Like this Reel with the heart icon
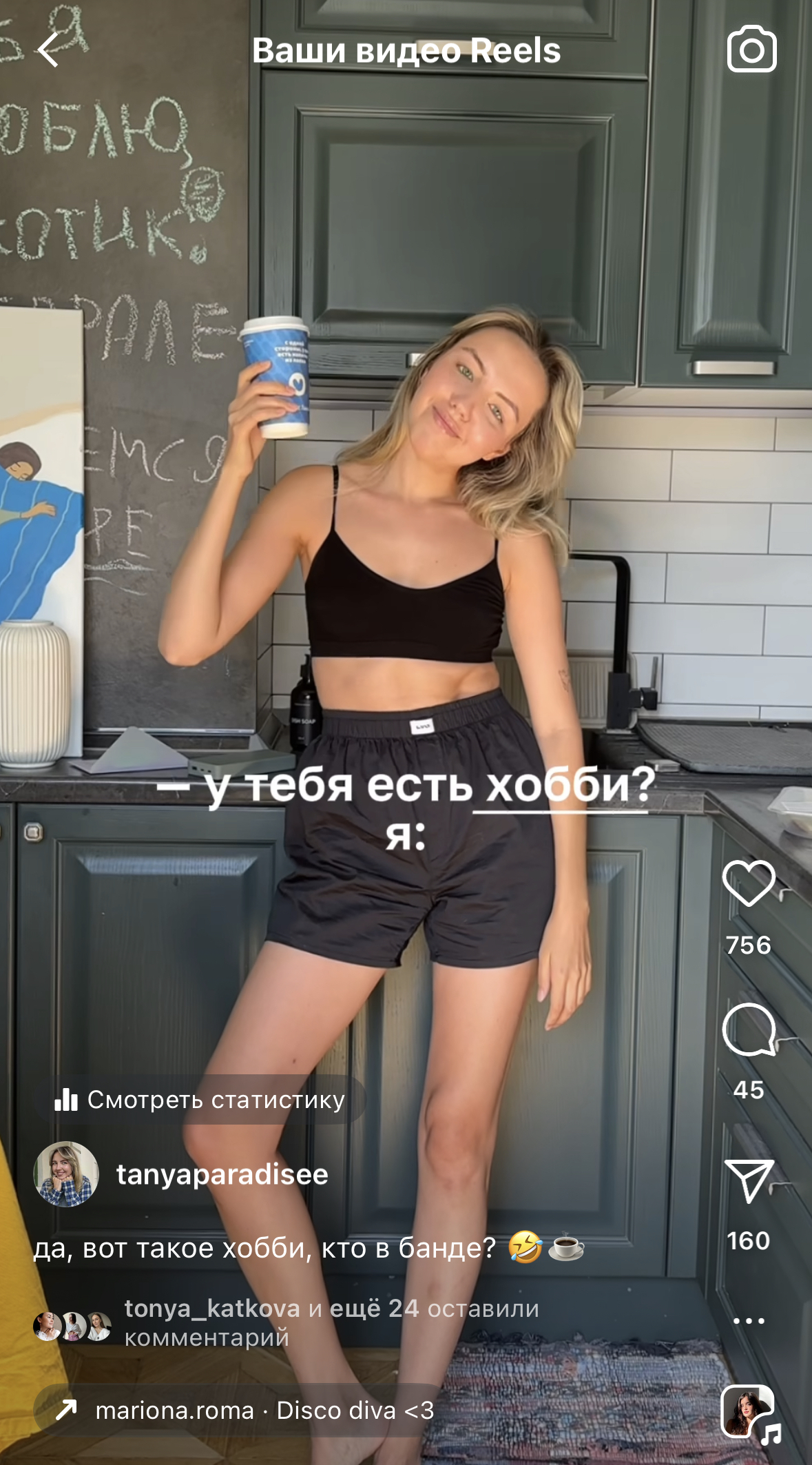Image resolution: width=812 pixels, height=1465 pixels. (x=749, y=883)
